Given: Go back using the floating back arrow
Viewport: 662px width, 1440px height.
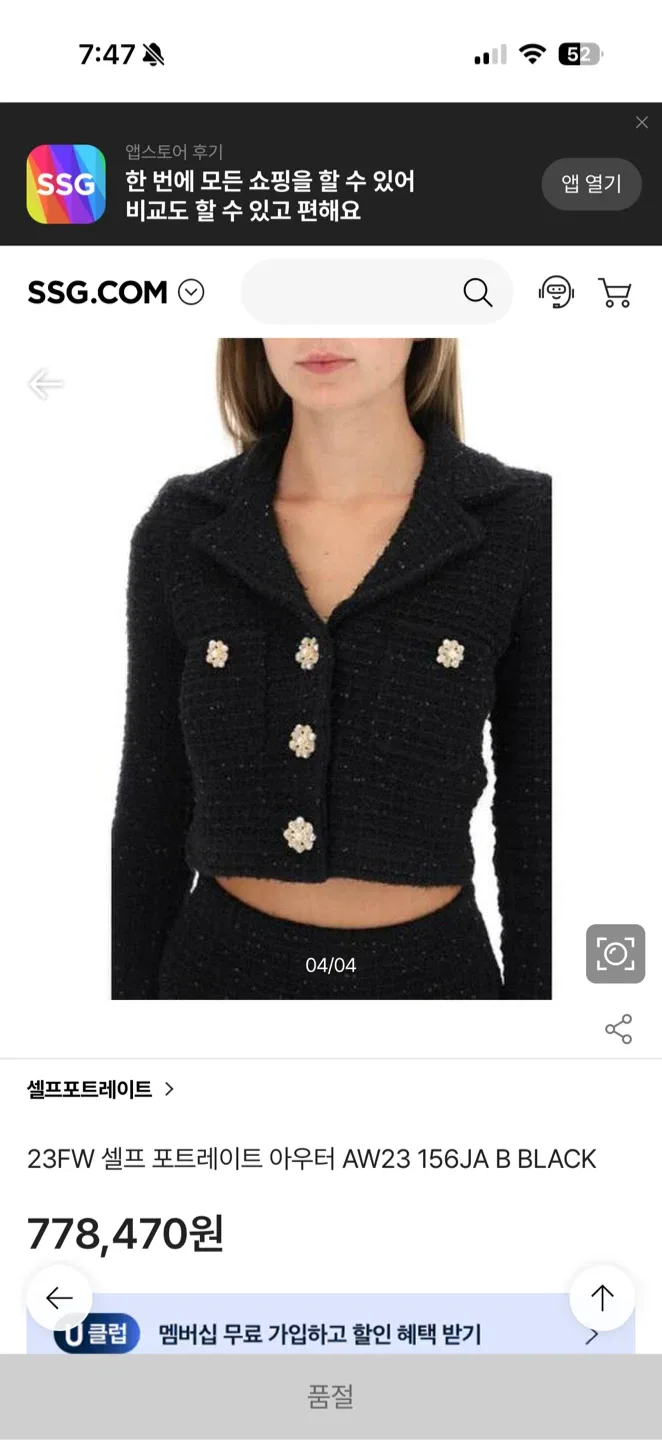Looking at the screenshot, I should point(59,1298).
